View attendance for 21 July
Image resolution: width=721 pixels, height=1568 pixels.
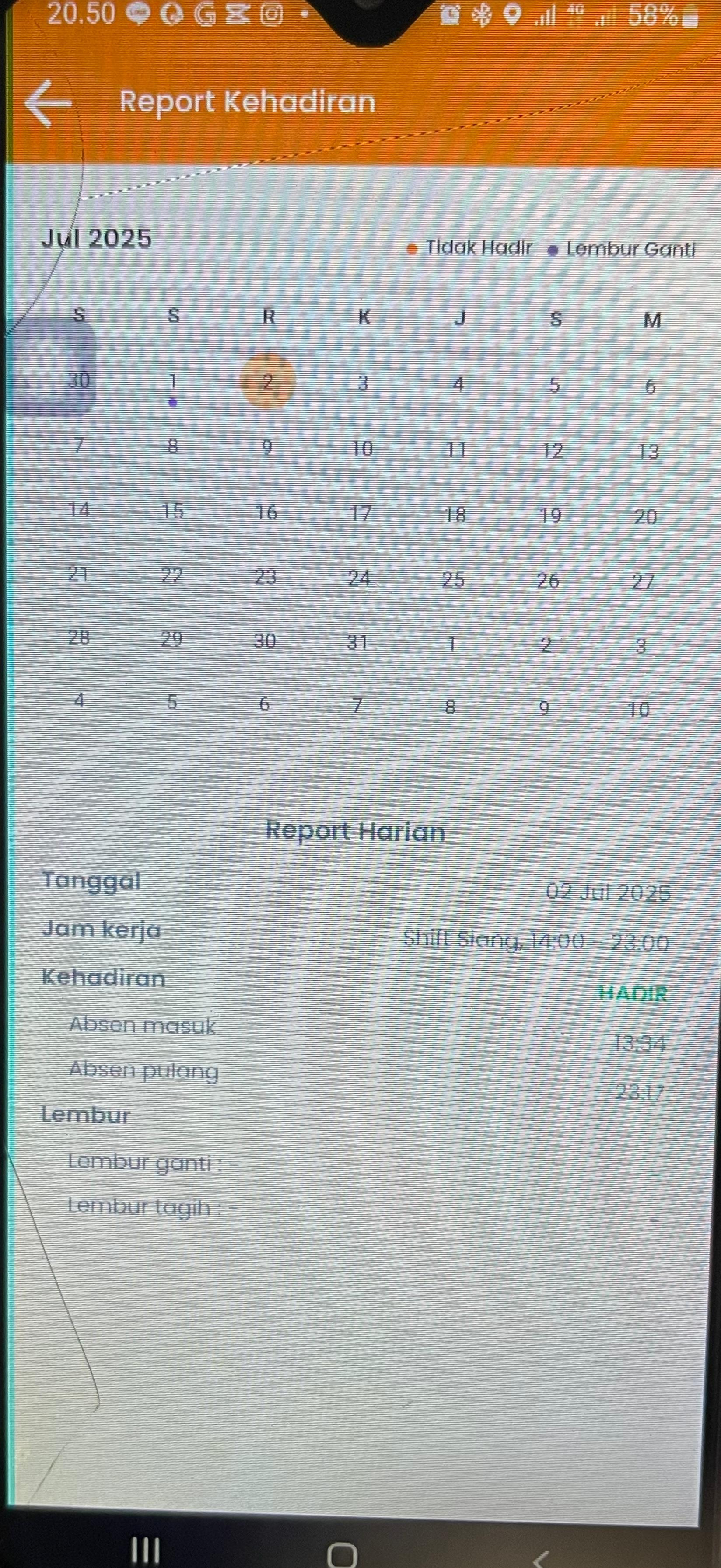click(x=77, y=573)
